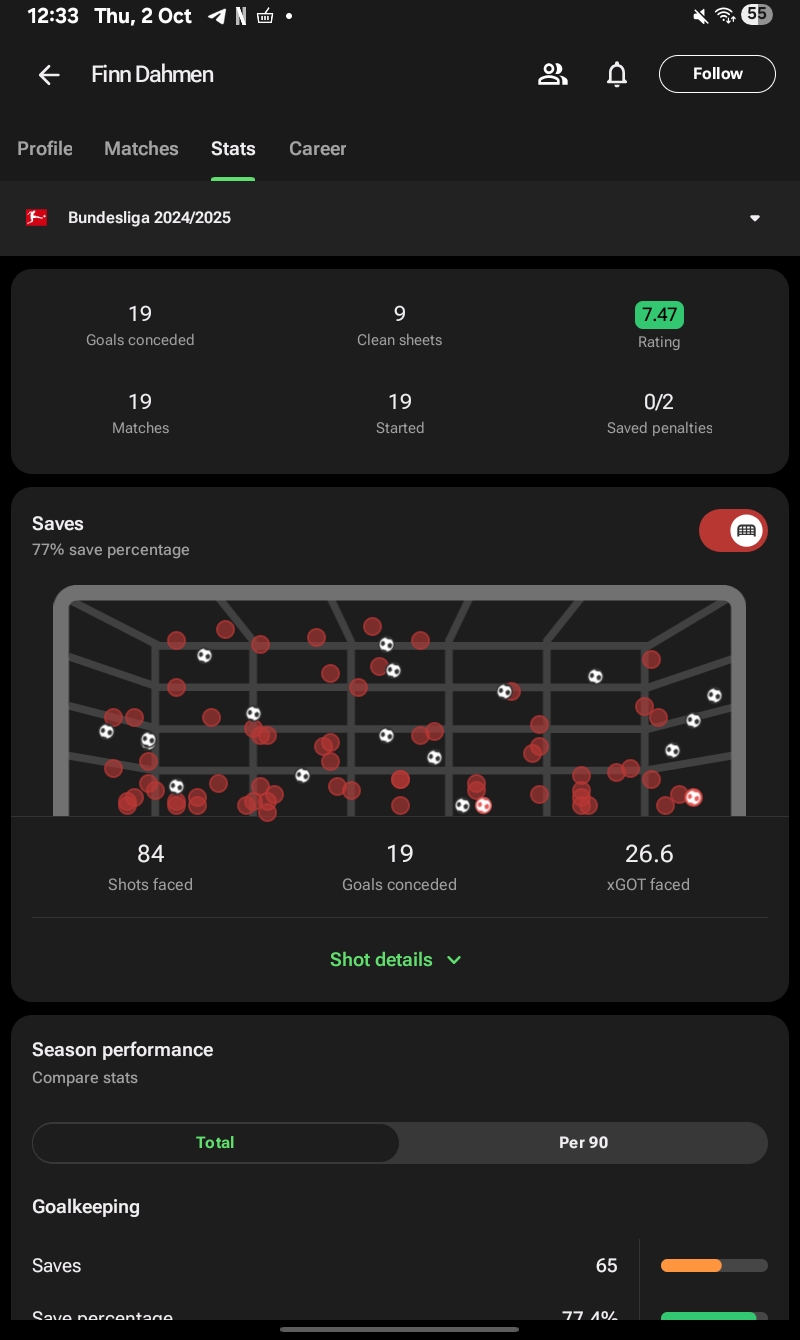Switch to the Matches tab
The image size is (800, 1340).
pos(141,149)
